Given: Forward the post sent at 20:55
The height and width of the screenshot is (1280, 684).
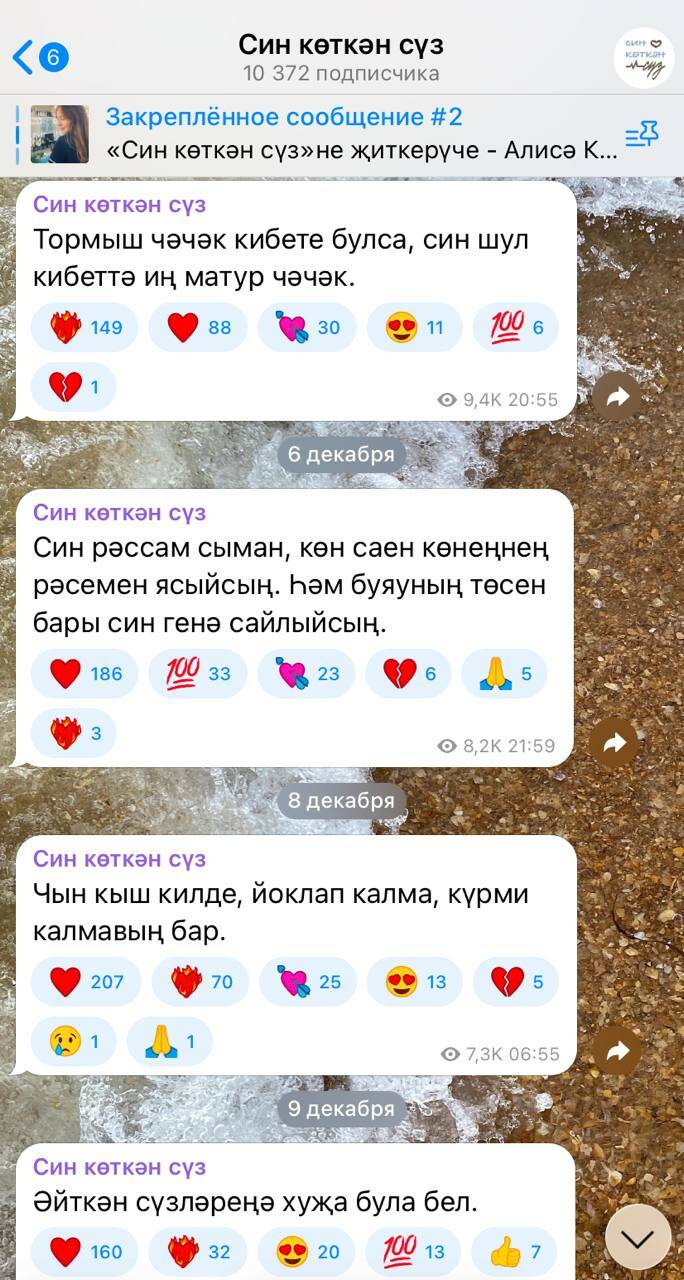Looking at the screenshot, I should [616, 397].
